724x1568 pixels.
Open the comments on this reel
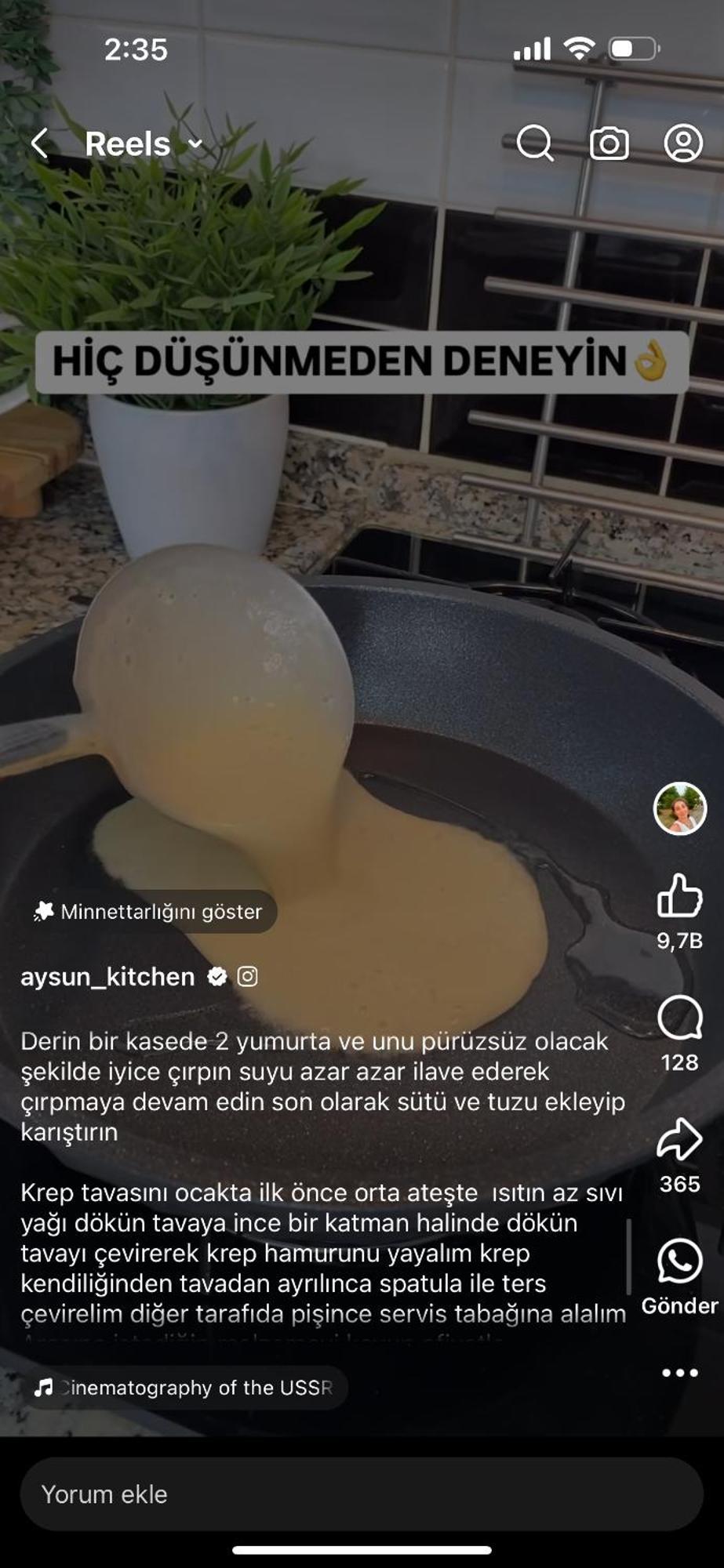[x=679, y=1018]
